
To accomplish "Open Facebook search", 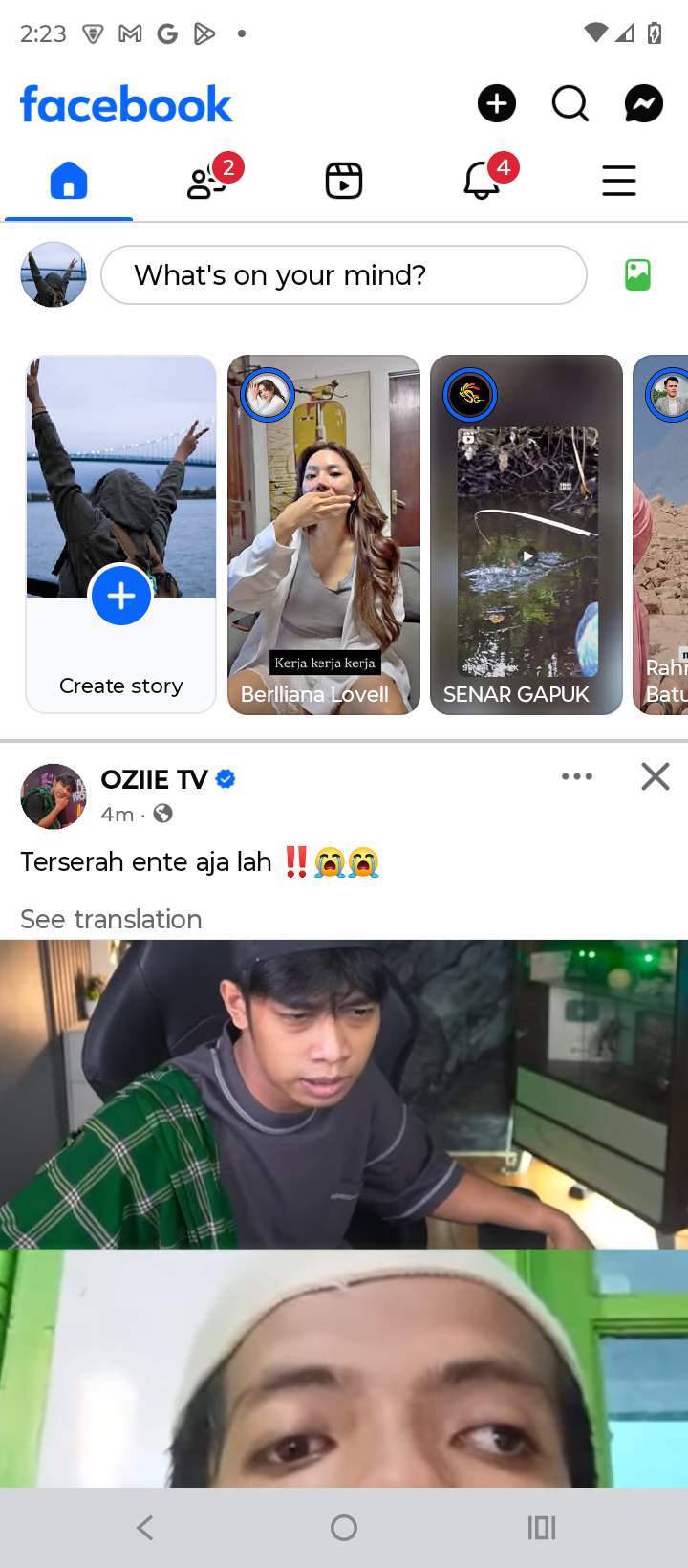I will tap(570, 103).
